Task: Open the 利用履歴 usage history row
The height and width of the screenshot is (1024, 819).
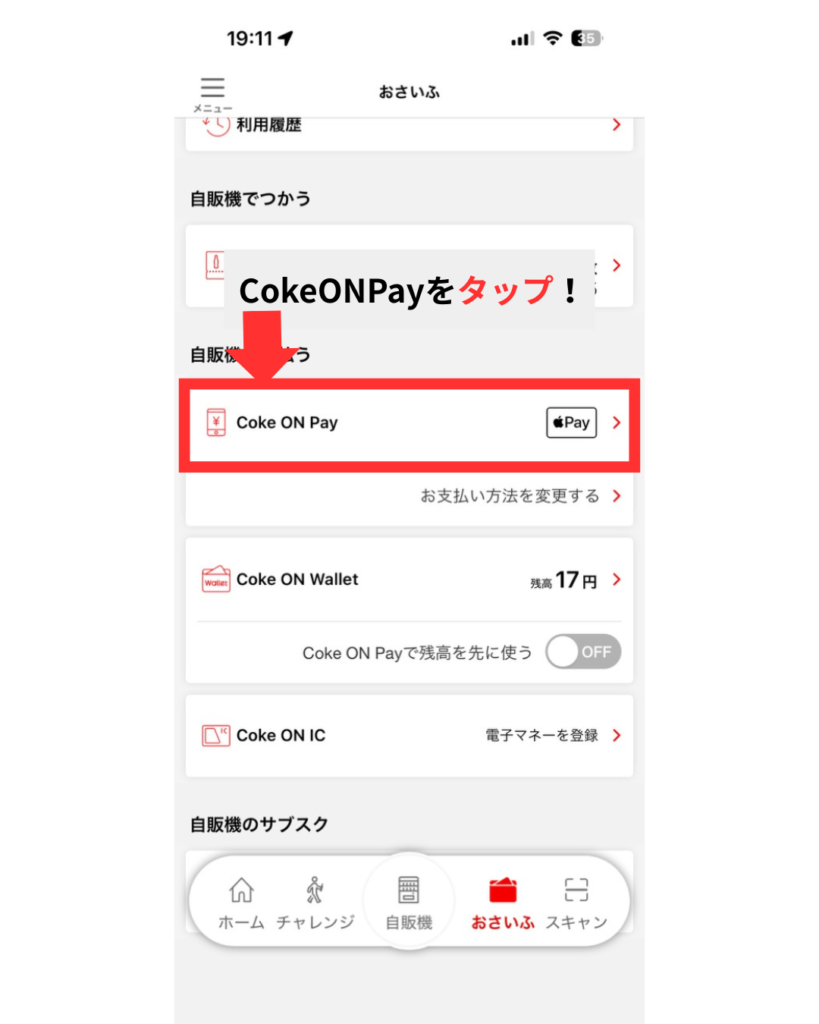Action: point(409,126)
